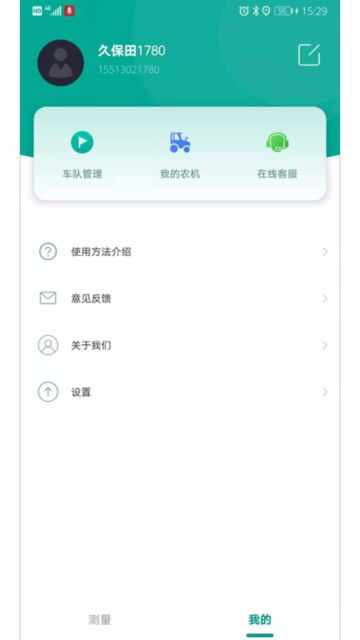Open 我的农机 my machinery
Image resolution: width=360 pixels, height=640 pixels.
(180, 155)
